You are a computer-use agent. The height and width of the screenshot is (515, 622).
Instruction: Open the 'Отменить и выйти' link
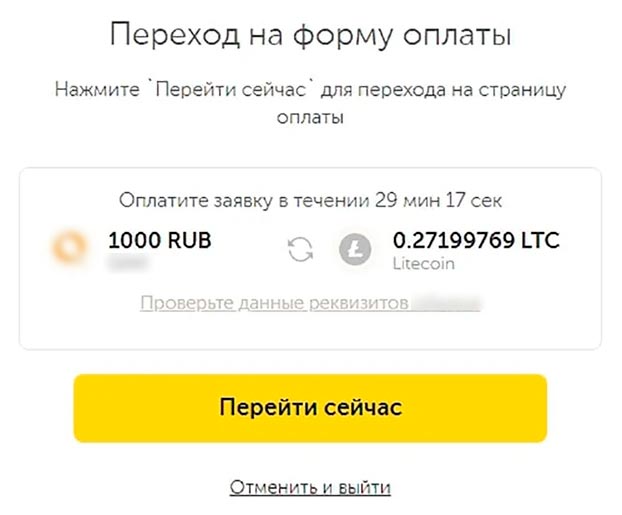click(x=310, y=488)
